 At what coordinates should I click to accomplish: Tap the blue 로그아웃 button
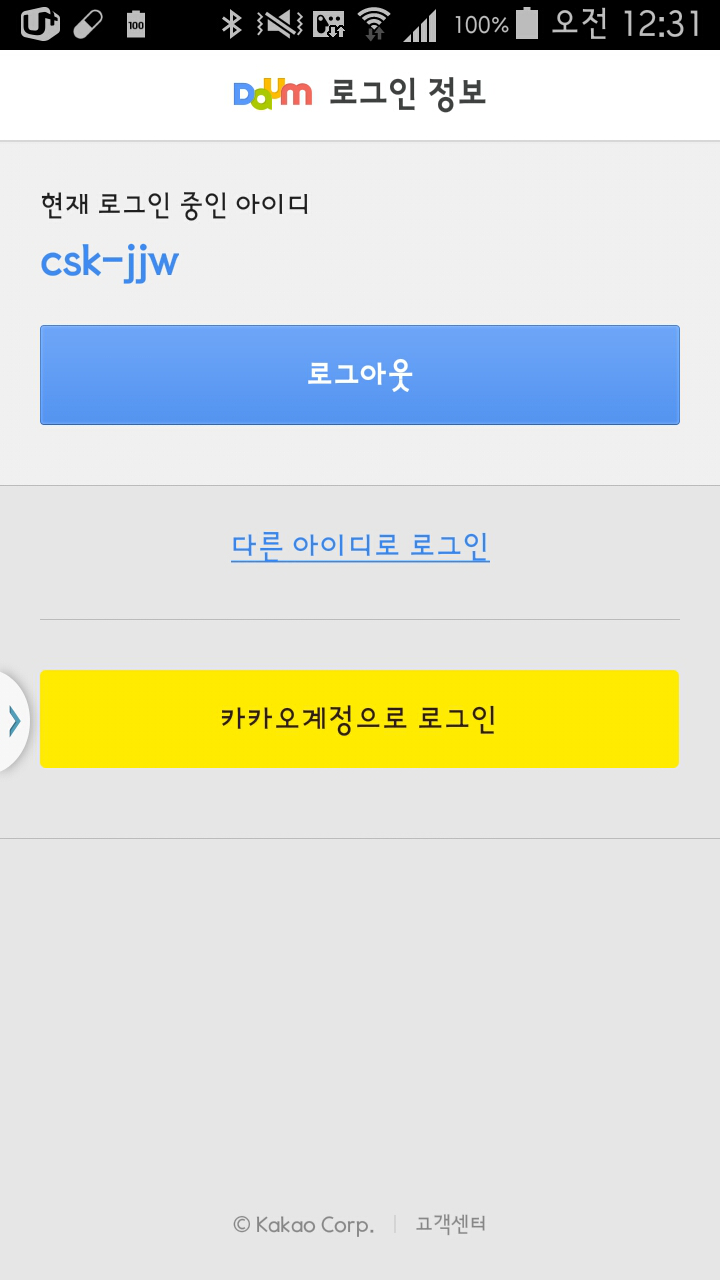coord(360,375)
